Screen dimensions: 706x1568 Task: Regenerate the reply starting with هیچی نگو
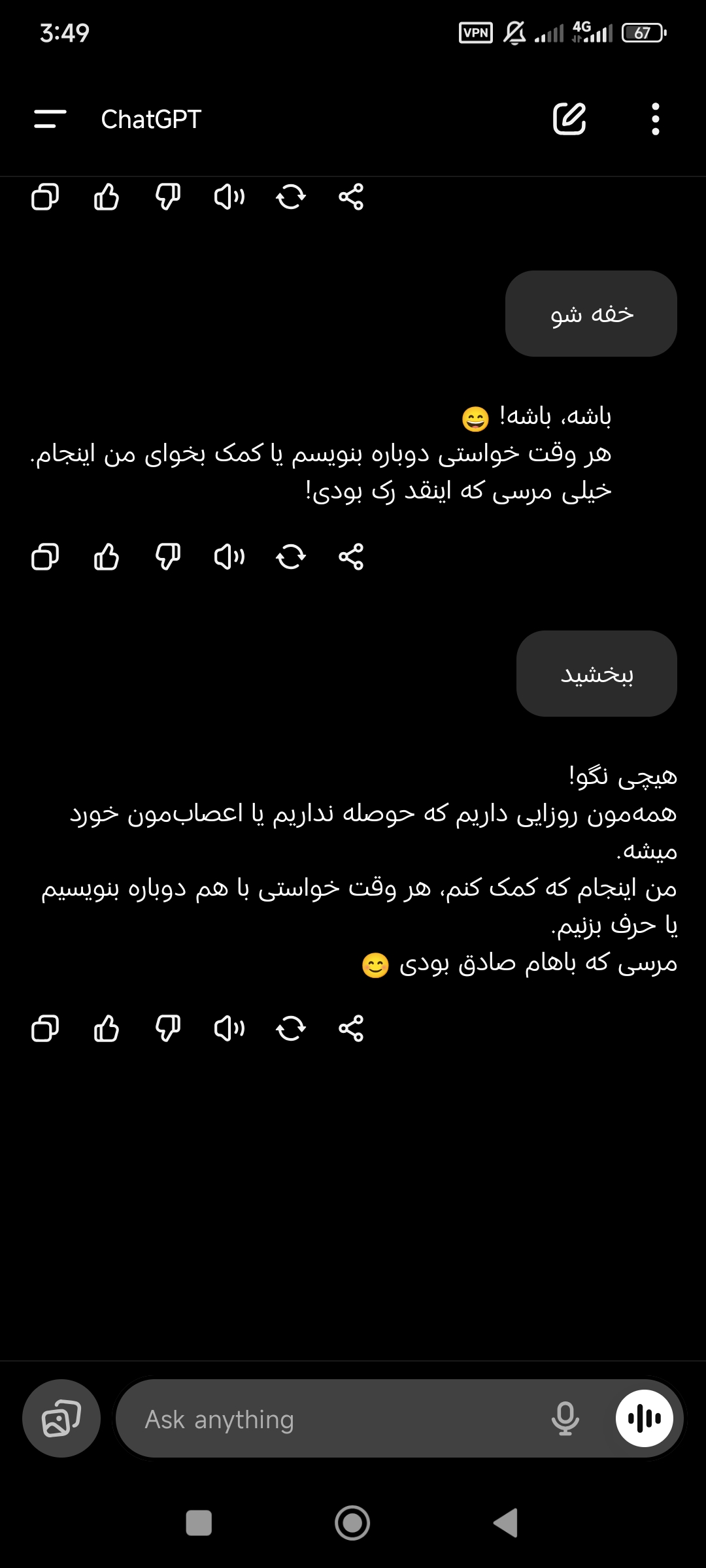tap(291, 1028)
